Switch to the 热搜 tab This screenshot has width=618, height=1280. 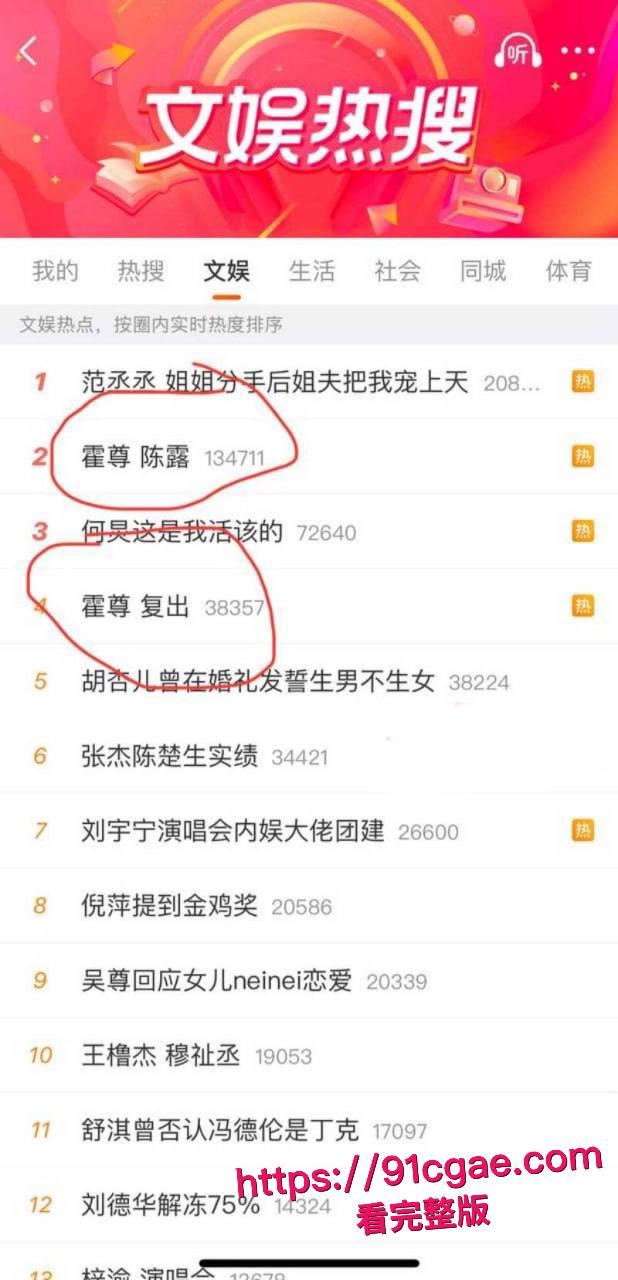(x=141, y=271)
